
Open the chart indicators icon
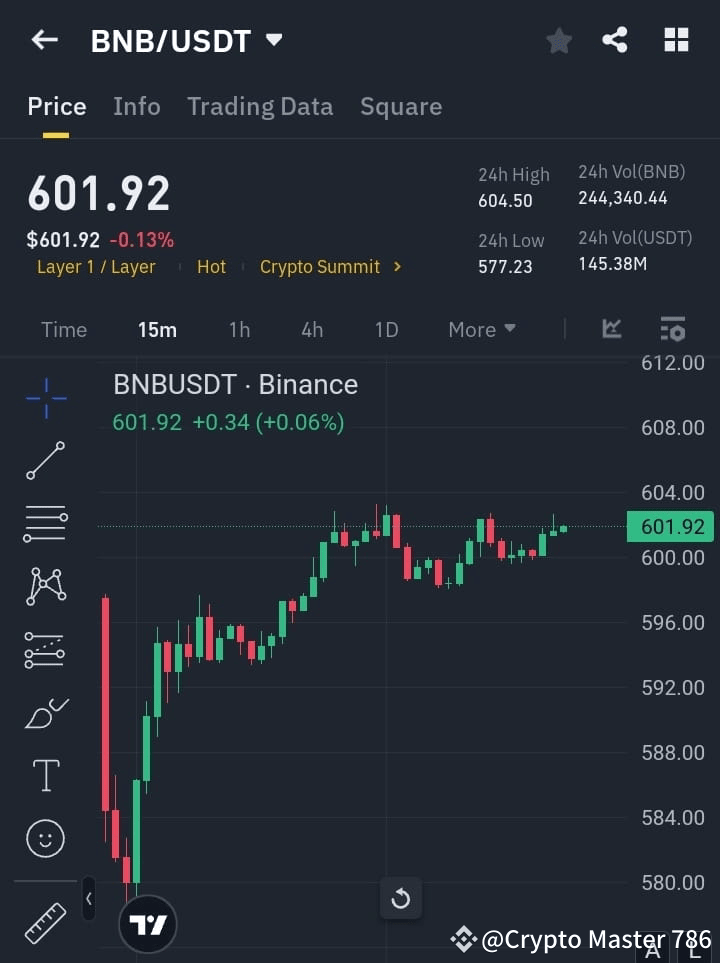click(611, 329)
